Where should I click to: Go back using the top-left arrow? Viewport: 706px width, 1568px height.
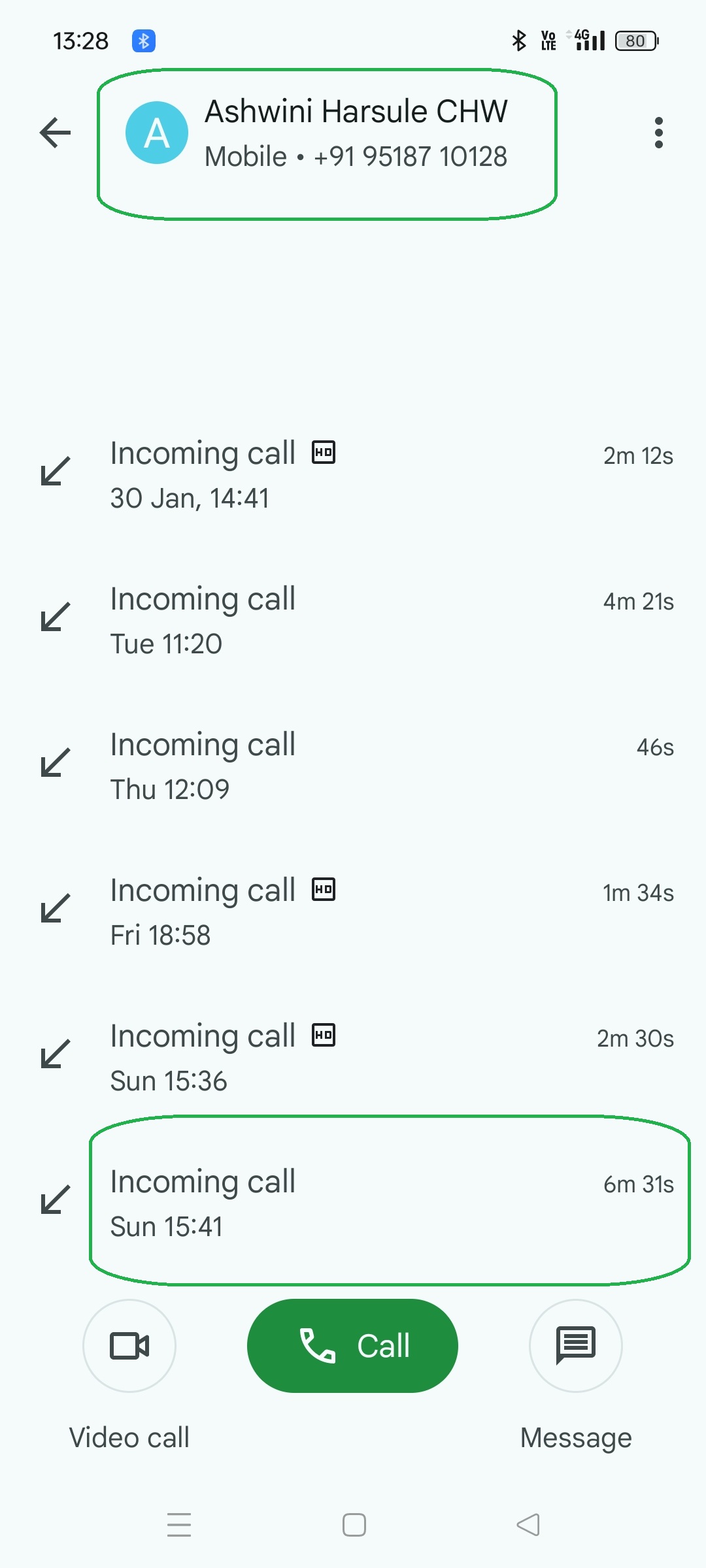point(55,133)
